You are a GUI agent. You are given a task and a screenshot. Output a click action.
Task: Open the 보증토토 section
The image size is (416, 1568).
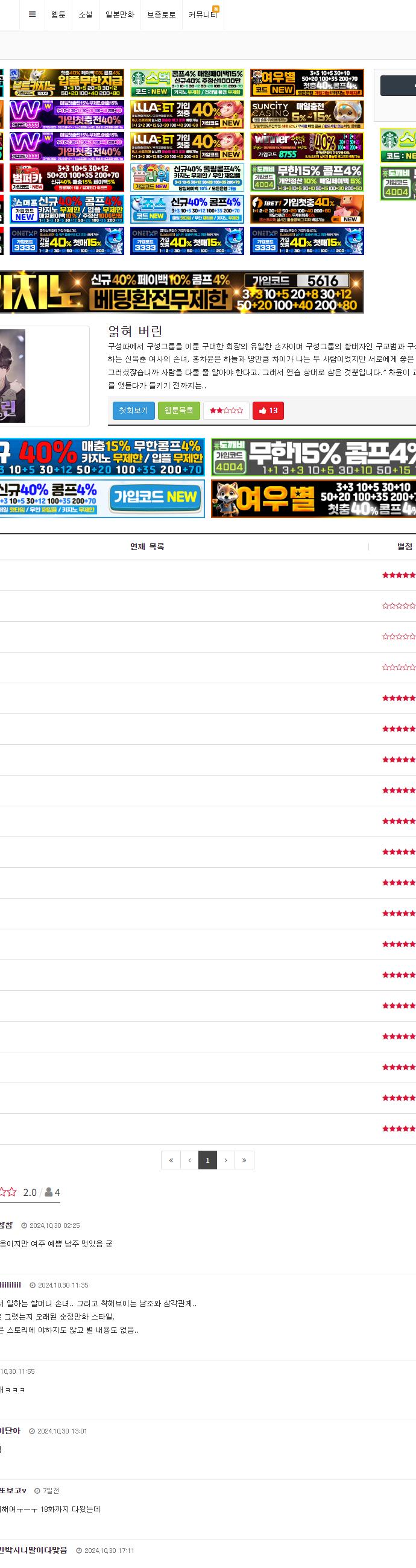pyautogui.click(x=161, y=14)
